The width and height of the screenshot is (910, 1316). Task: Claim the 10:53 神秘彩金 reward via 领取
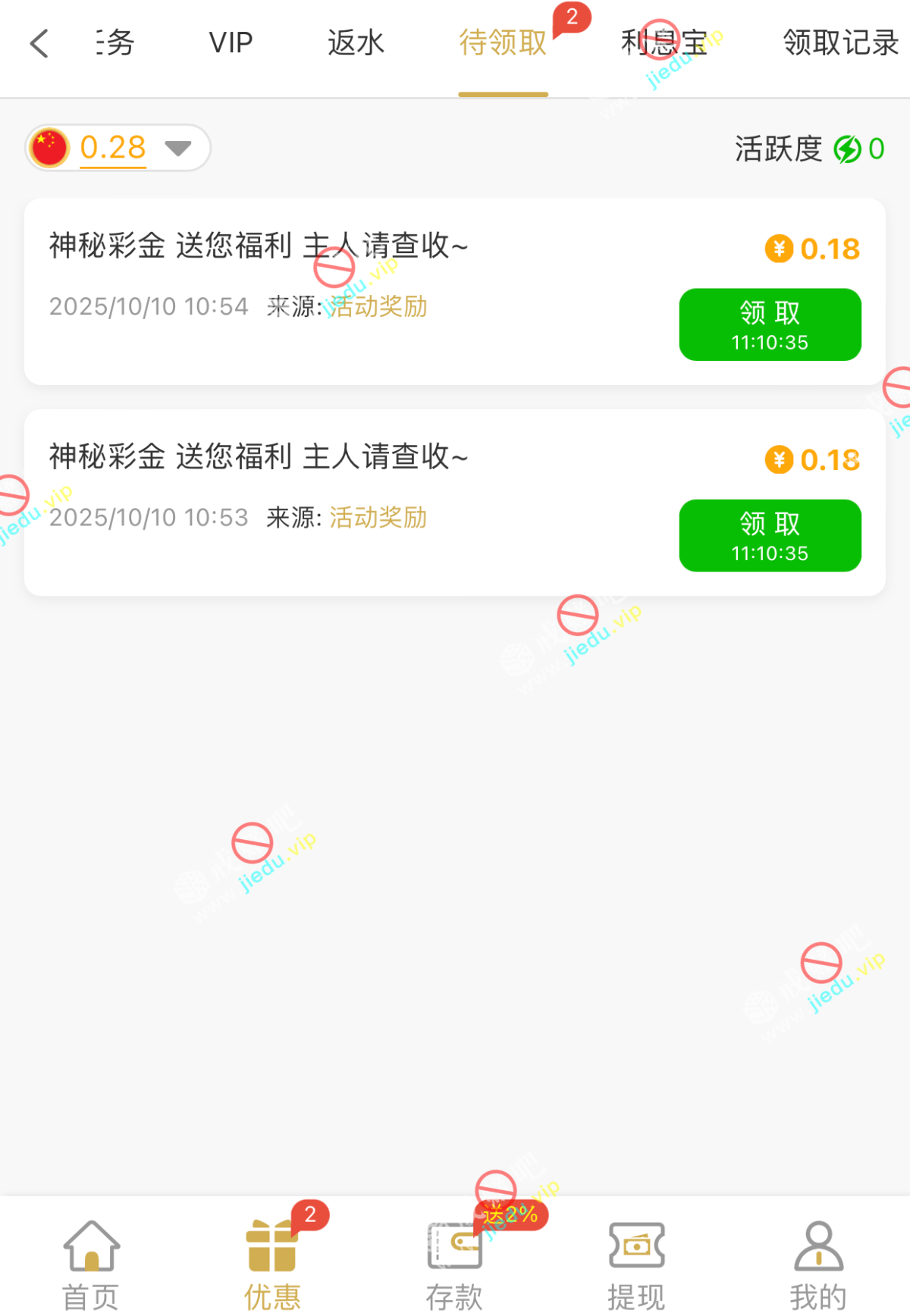pos(769,535)
